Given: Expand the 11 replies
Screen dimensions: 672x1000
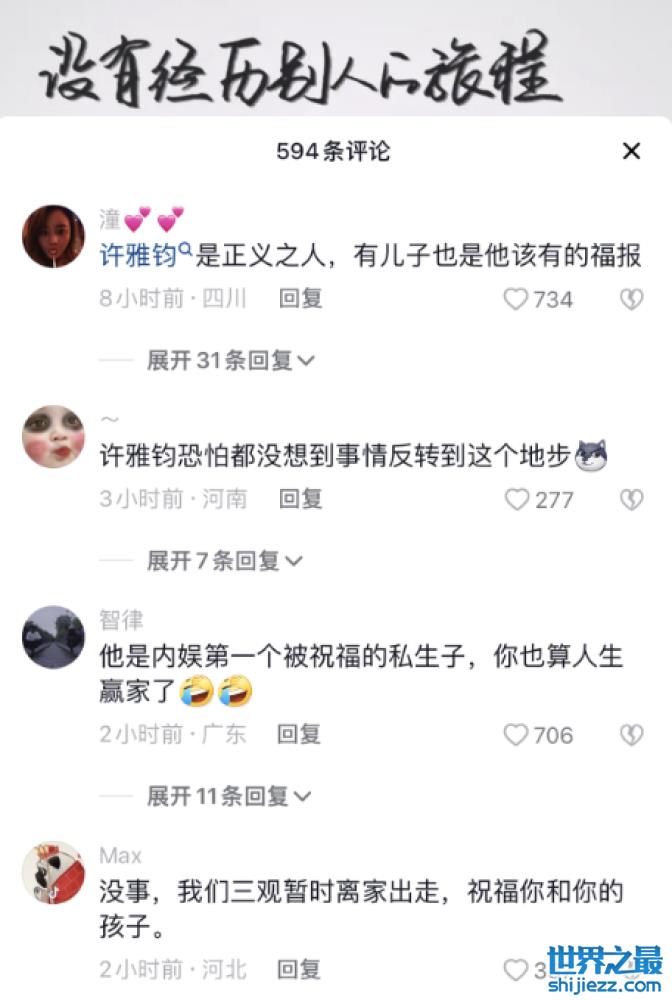Looking at the screenshot, I should [x=229, y=796].
